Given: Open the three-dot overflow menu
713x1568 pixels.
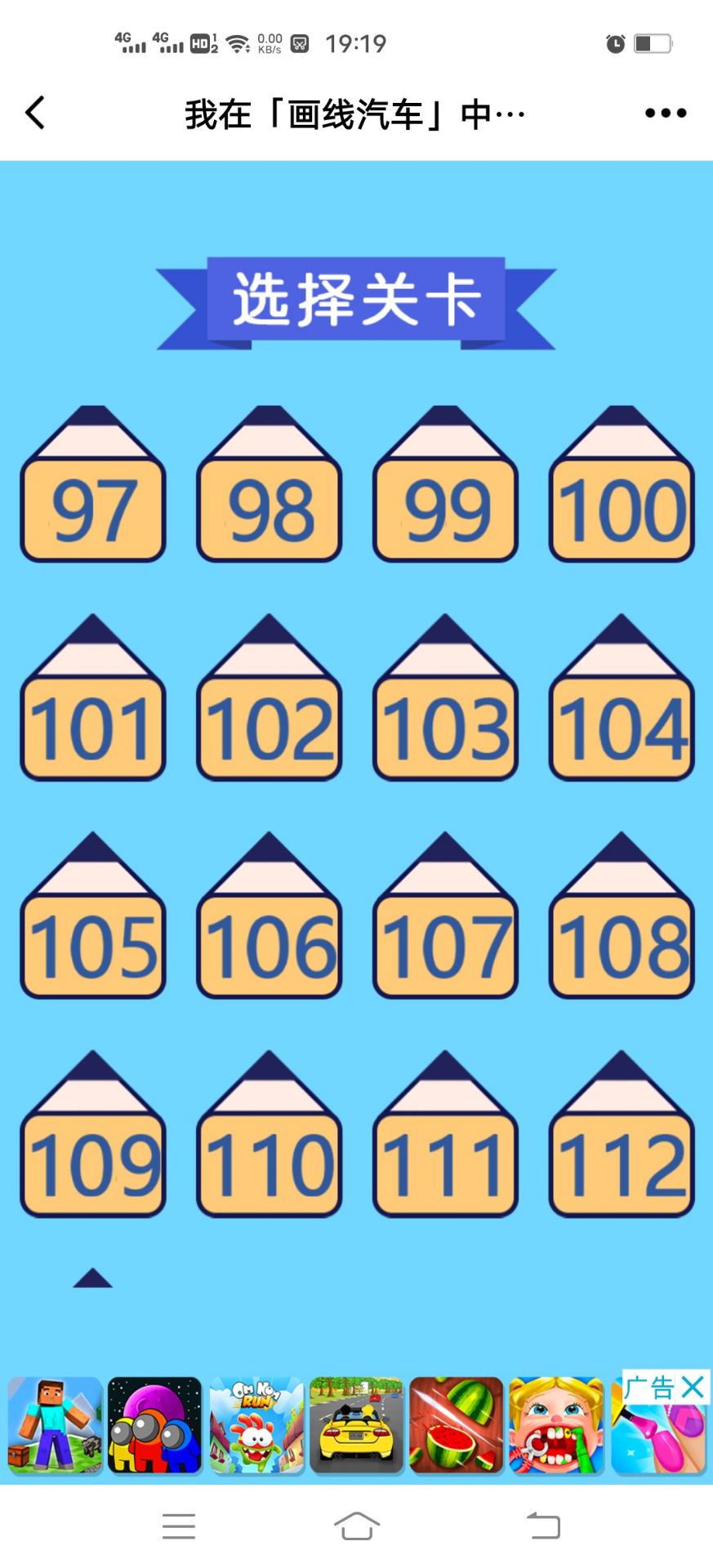Looking at the screenshot, I should [665, 113].
